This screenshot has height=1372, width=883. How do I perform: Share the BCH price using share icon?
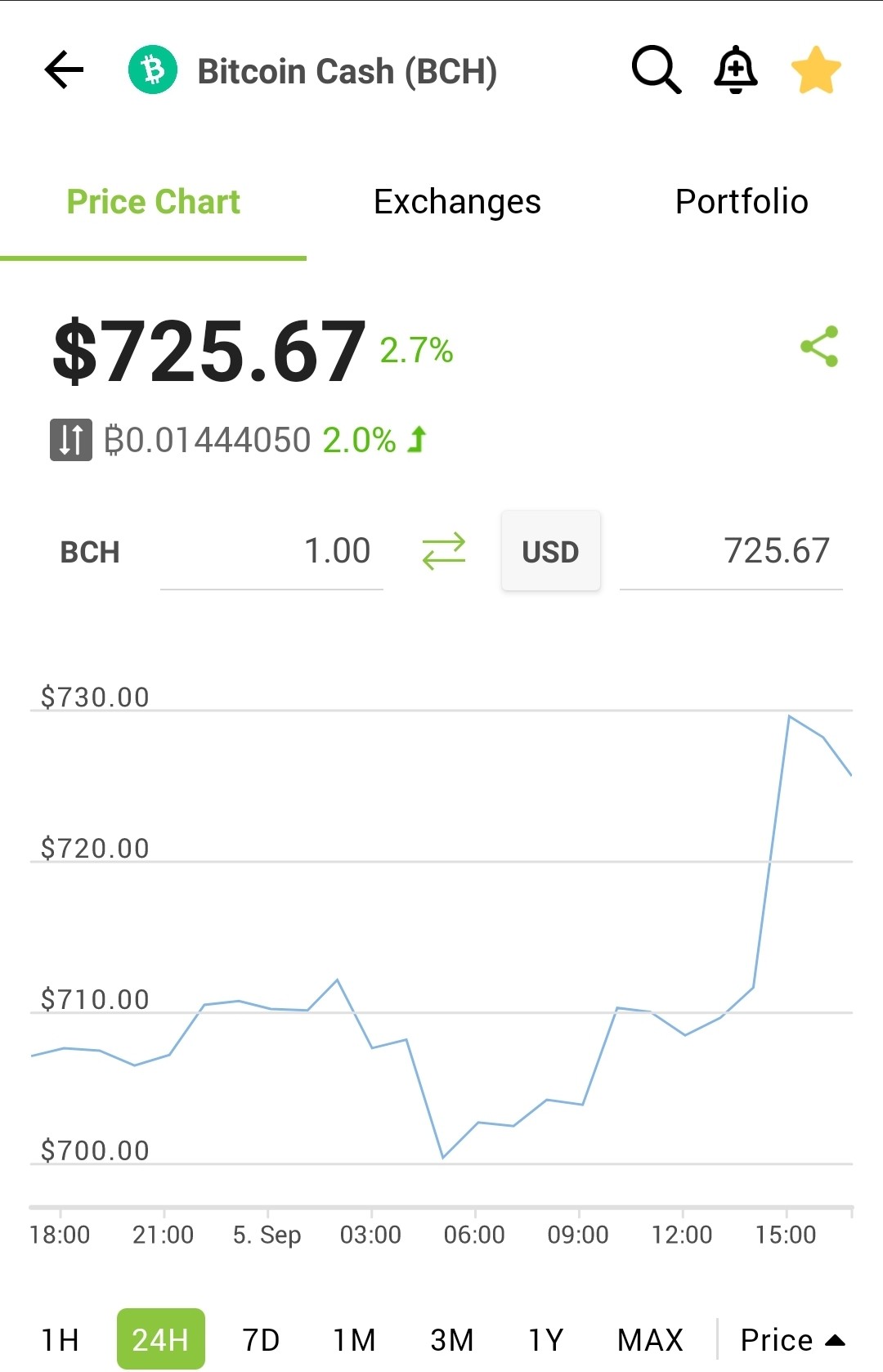(x=819, y=346)
